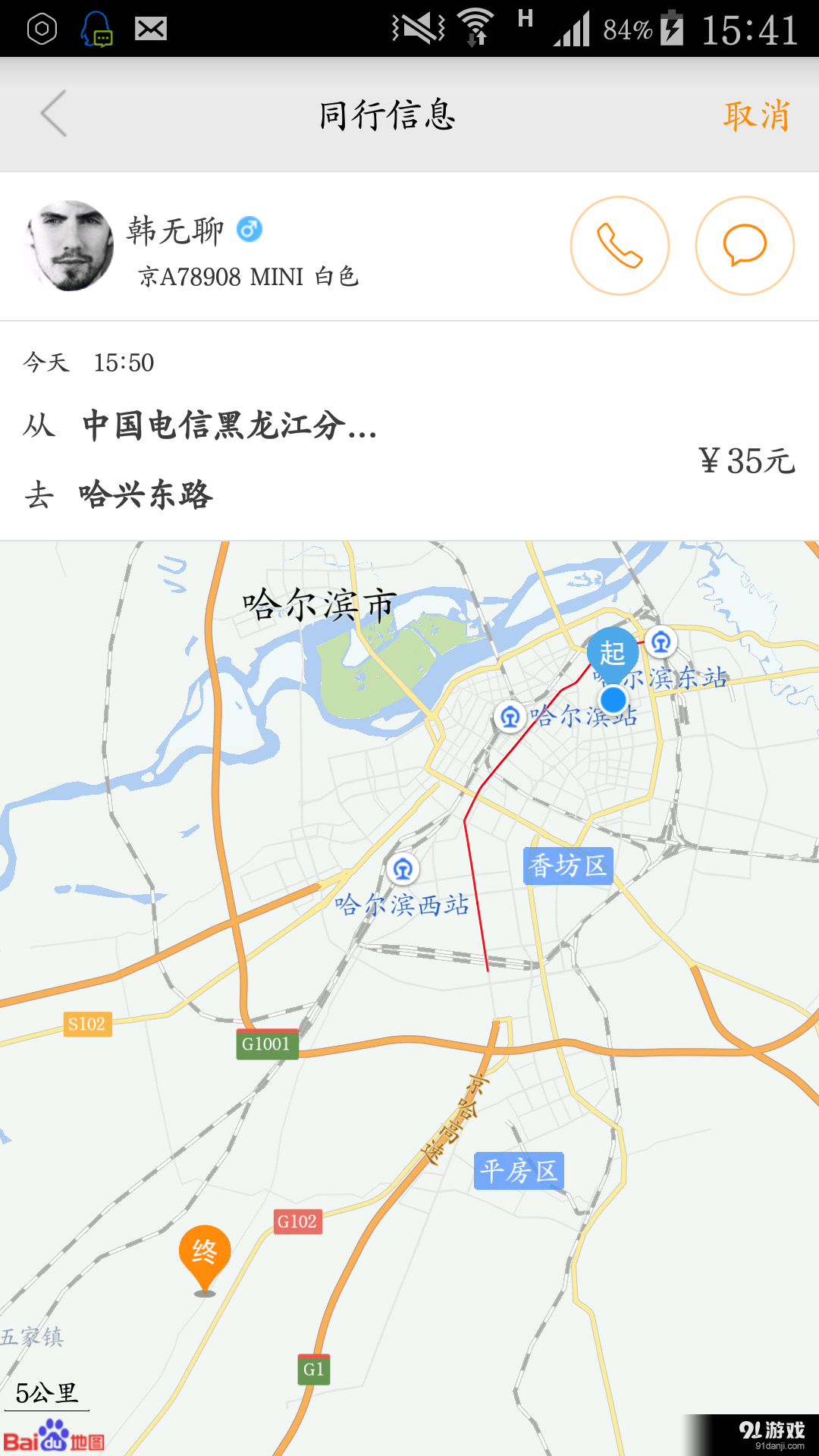Viewport: 819px width, 1456px height.
Task: Tap the 同行信息 title bar
Action: 387,115
